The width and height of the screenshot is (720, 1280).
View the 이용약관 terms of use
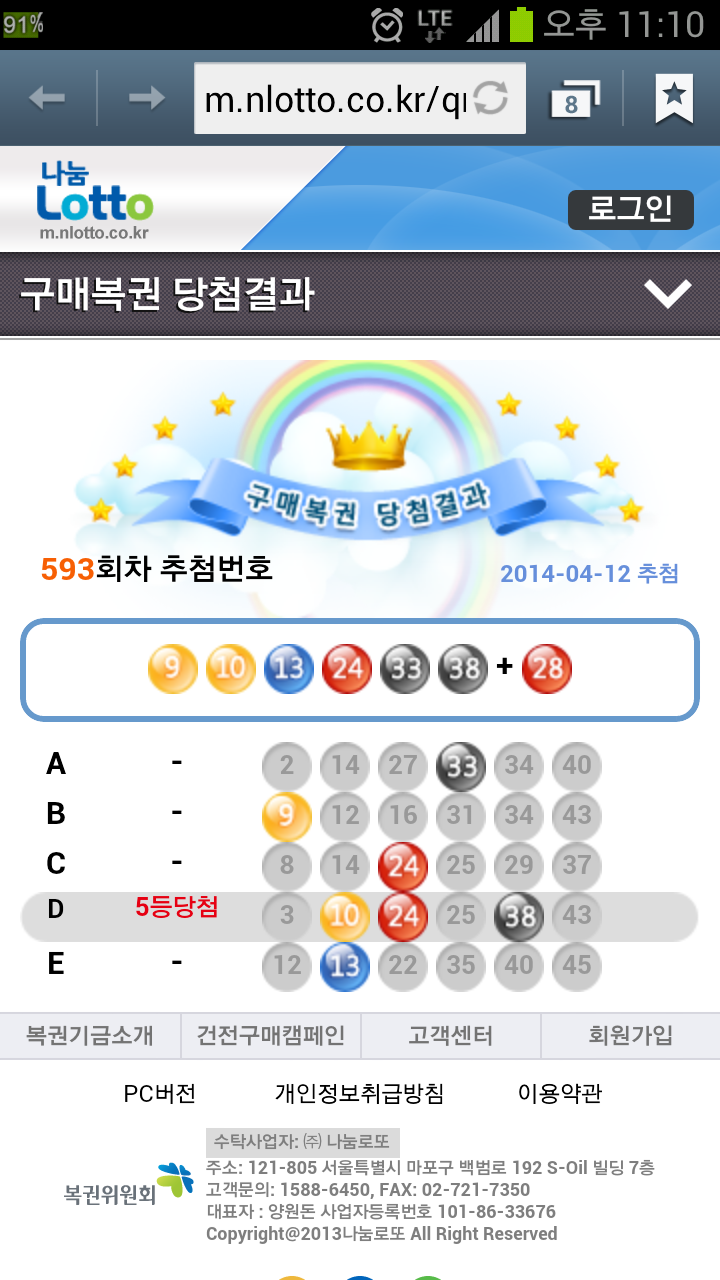[x=560, y=1093]
